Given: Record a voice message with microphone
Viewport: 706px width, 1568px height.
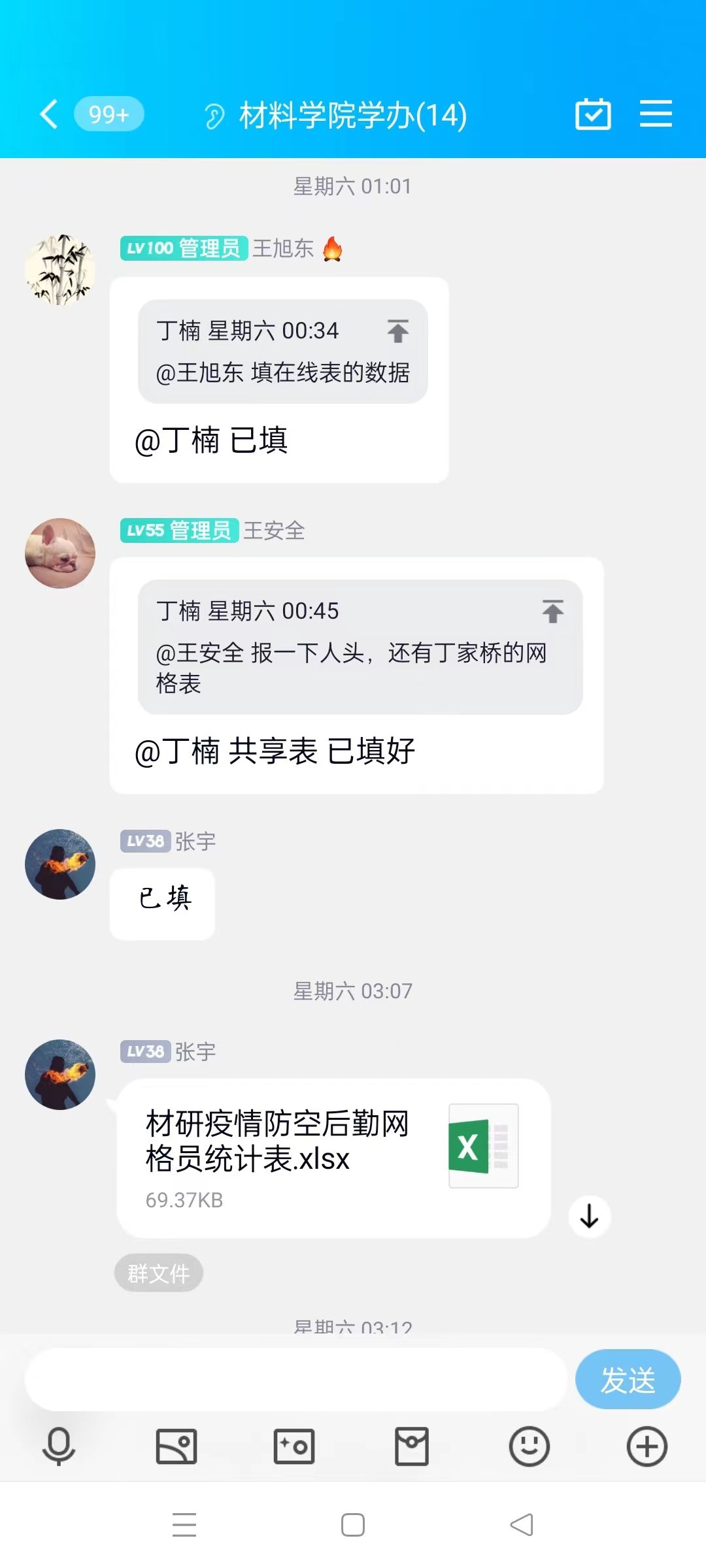Looking at the screenshot, I should click(59, 1446).
